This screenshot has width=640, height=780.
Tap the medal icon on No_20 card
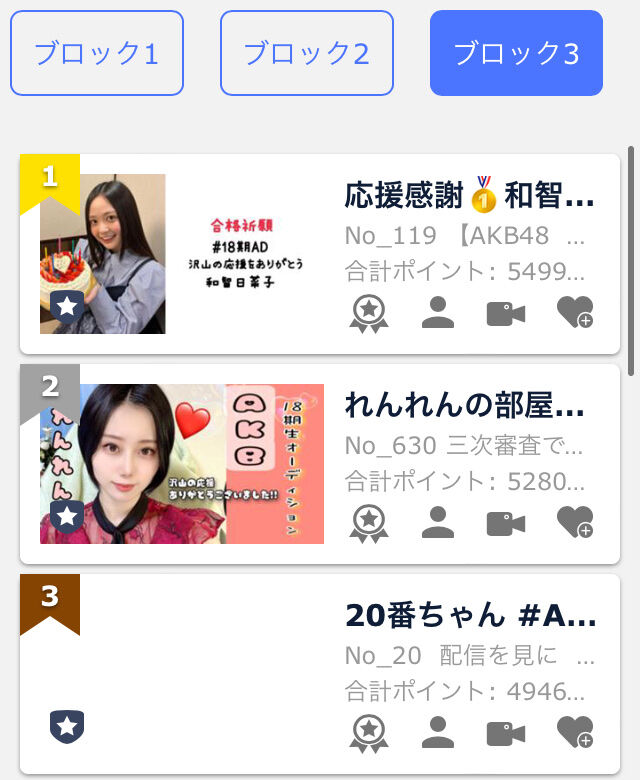[x=368, y=733]
